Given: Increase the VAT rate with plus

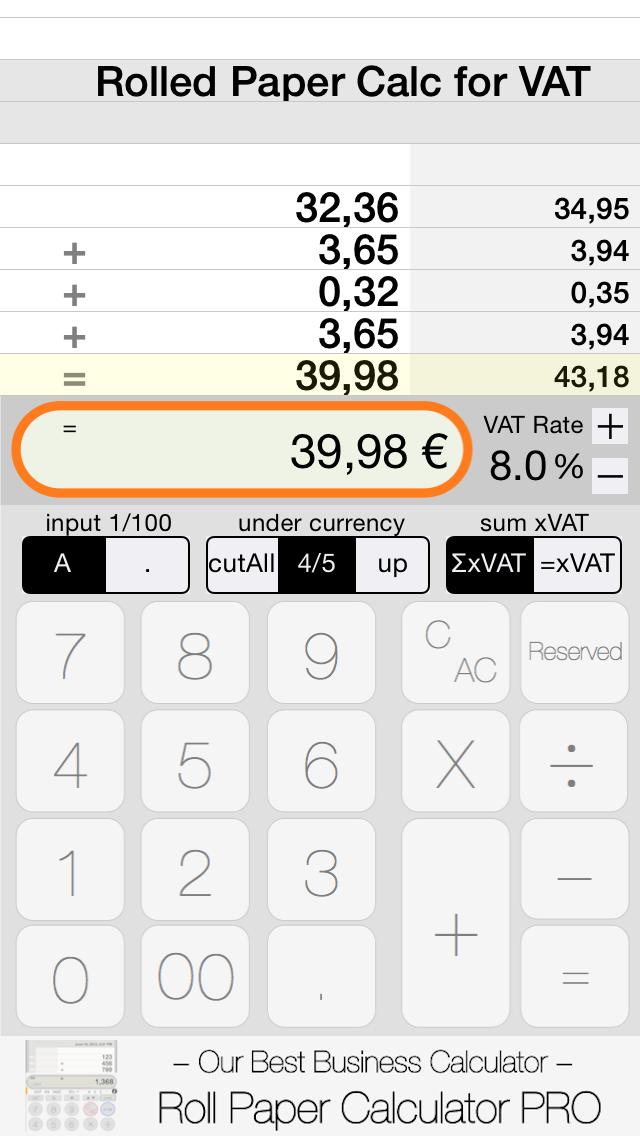Looking at the screenshot, I should click(x=610, y=427).
